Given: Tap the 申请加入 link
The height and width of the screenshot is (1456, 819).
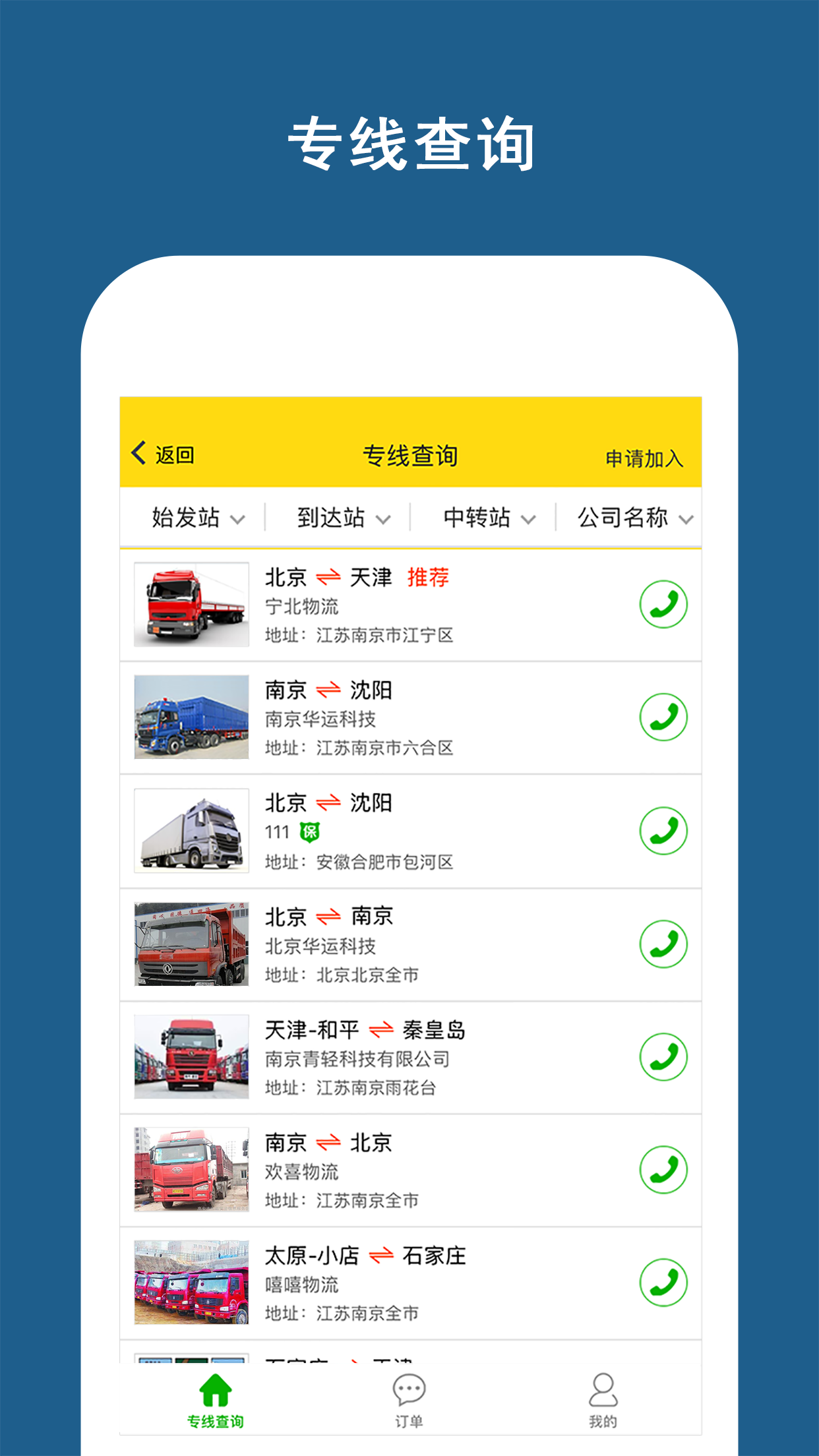Looking at the screenshot, I should pyautogui.click(x=643, y=455).
